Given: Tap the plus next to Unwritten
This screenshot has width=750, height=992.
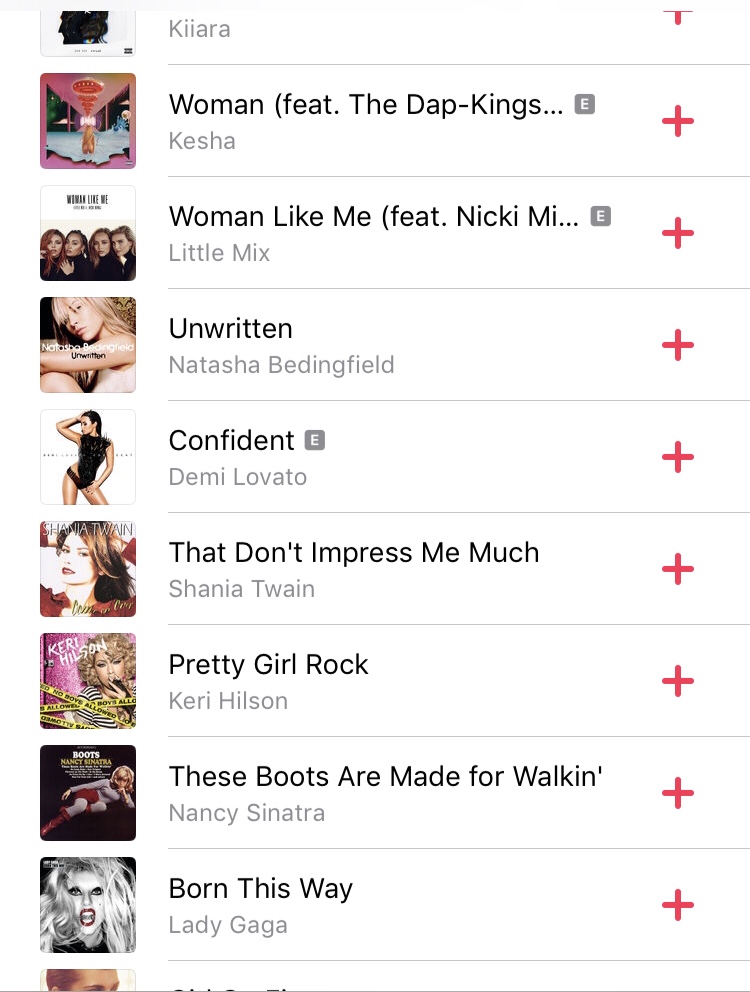Looking at the screenshot, I should click(x=678, y=345).
